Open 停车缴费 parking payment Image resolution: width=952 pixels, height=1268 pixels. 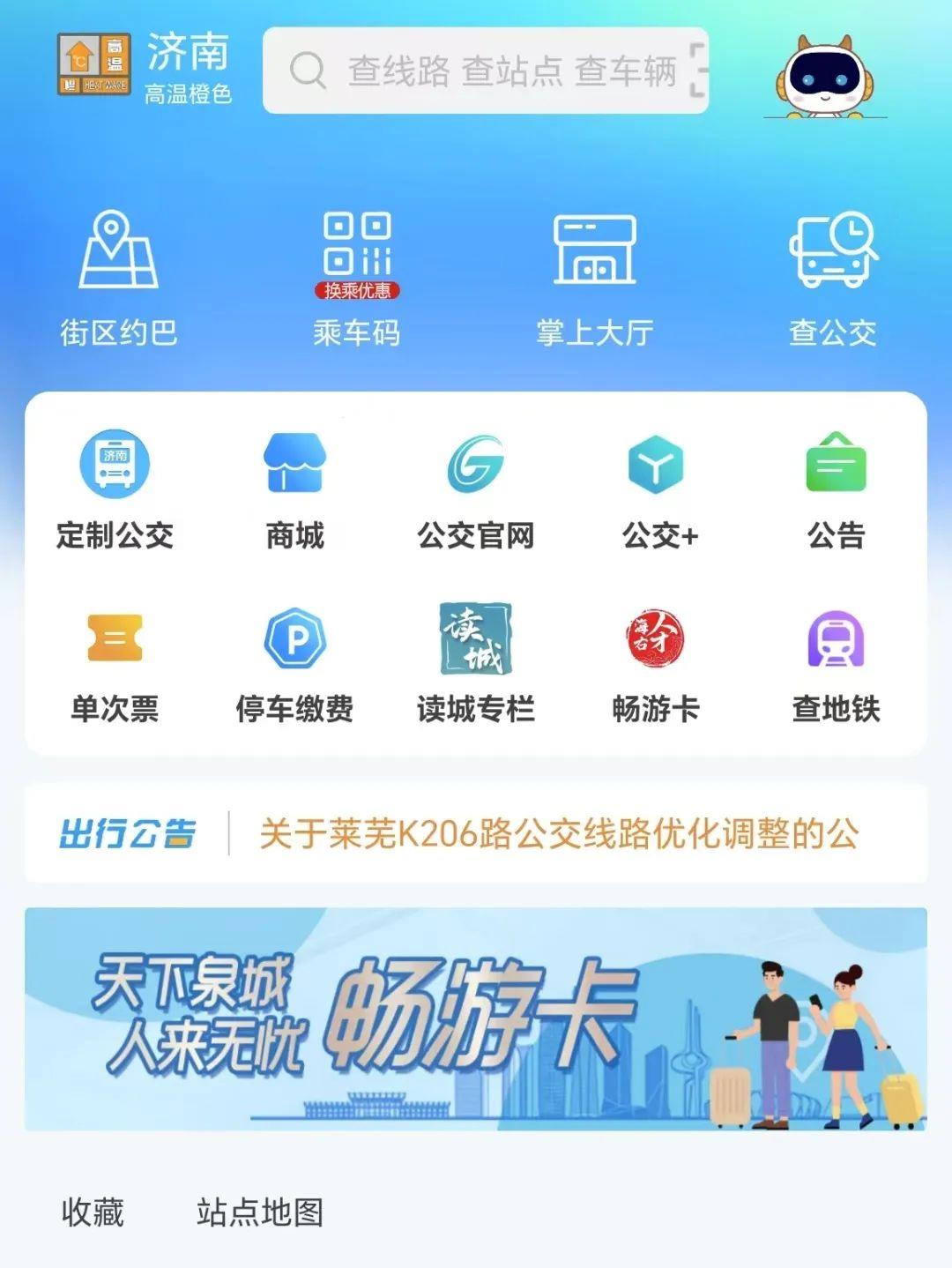point(295,663)
